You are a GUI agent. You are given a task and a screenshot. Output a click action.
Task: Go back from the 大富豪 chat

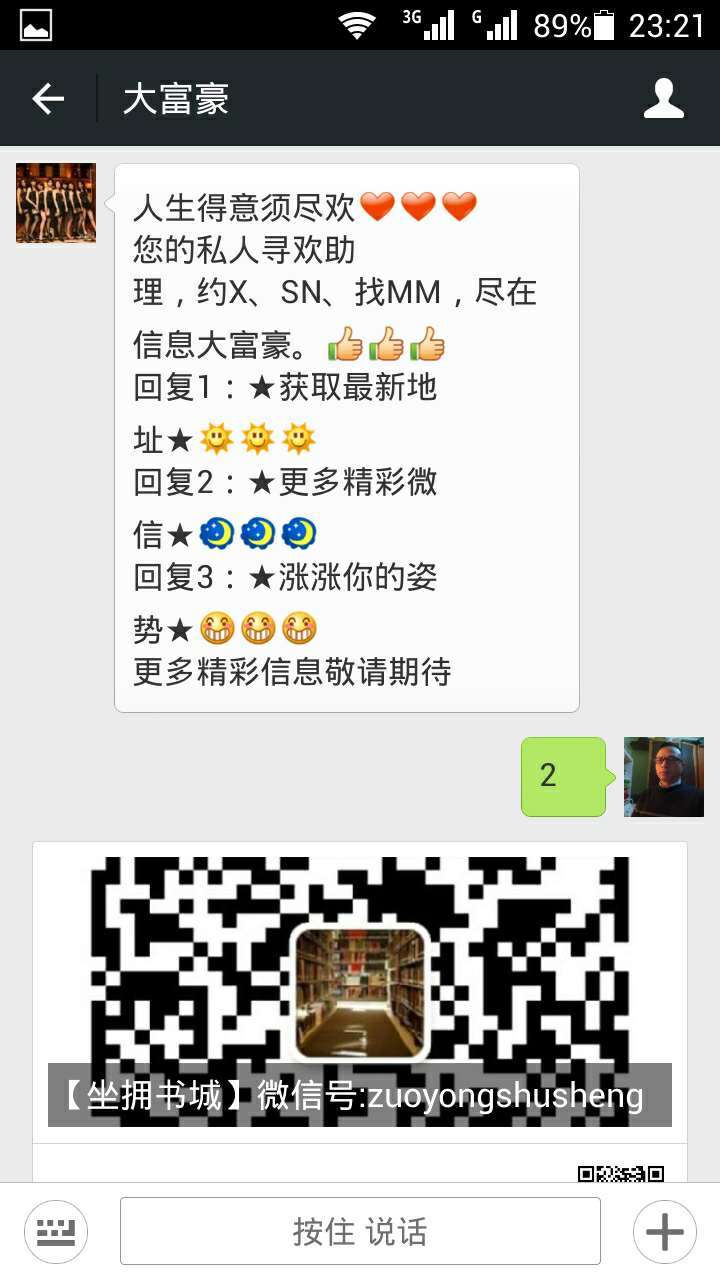click(48, 98)
